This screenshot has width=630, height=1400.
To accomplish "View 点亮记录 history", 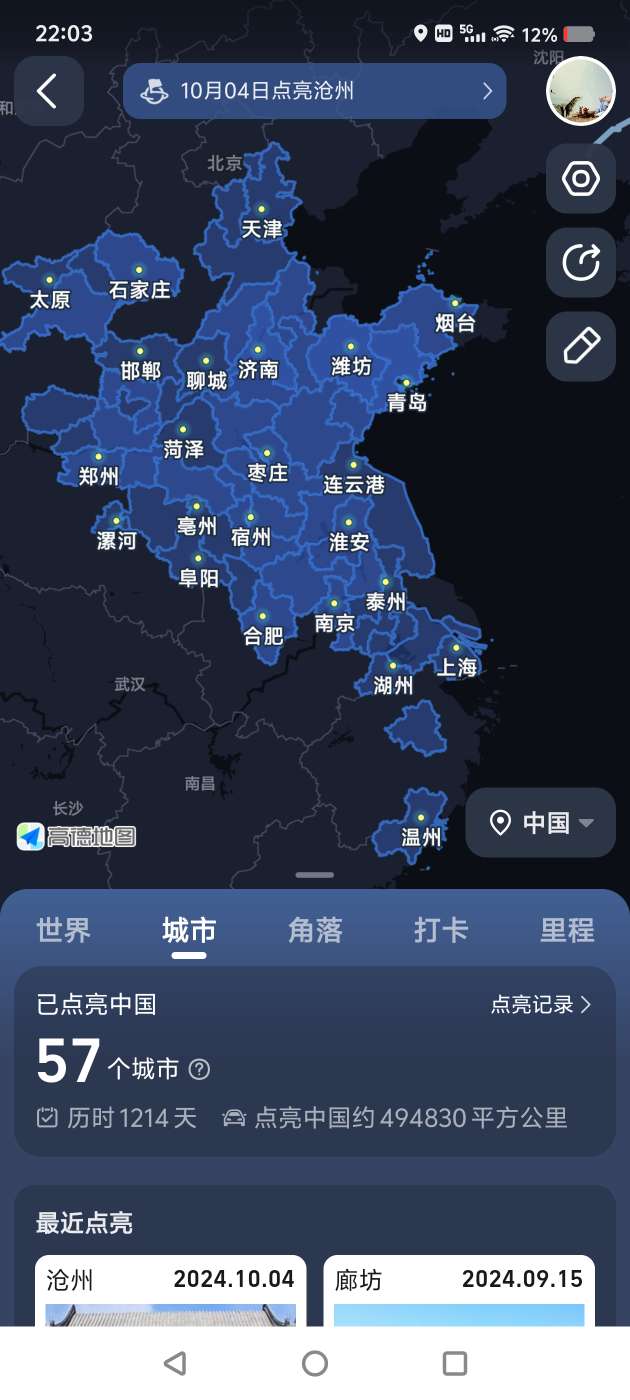I will click(x=541, y=1005).
